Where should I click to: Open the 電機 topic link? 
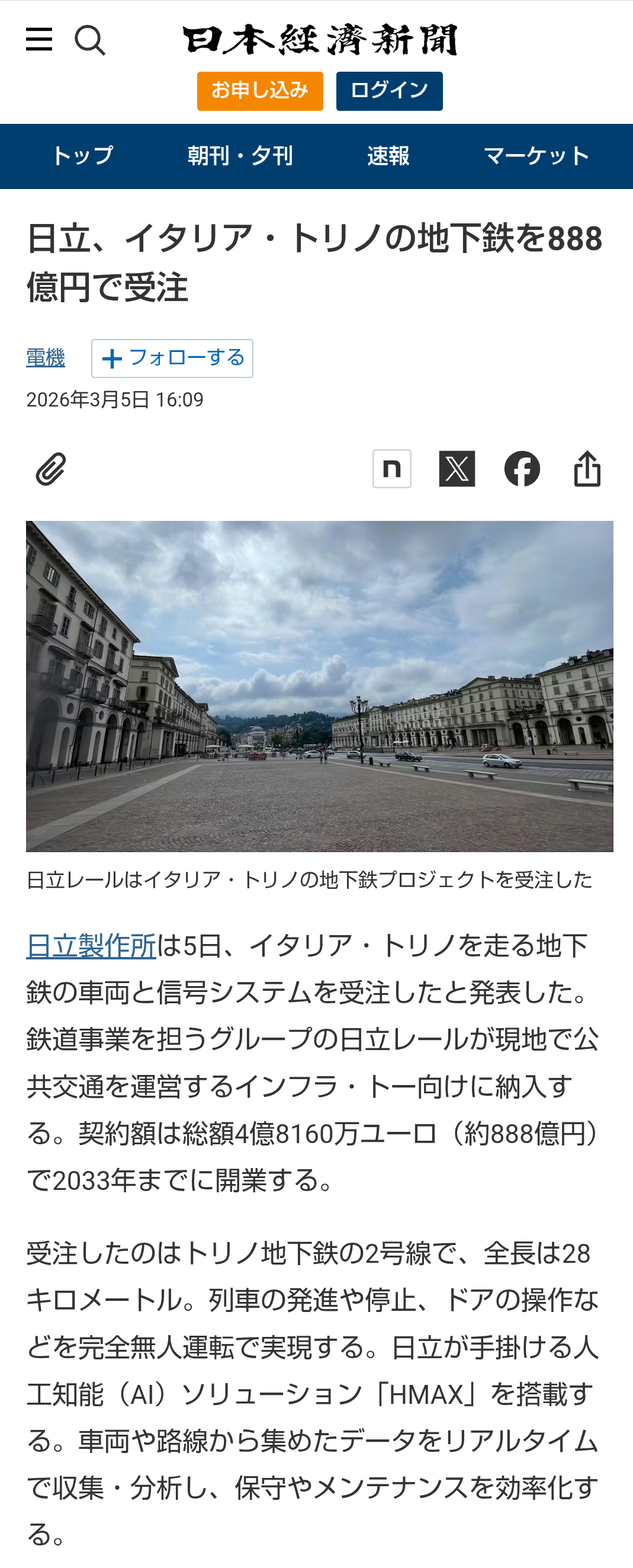(46, 357)
